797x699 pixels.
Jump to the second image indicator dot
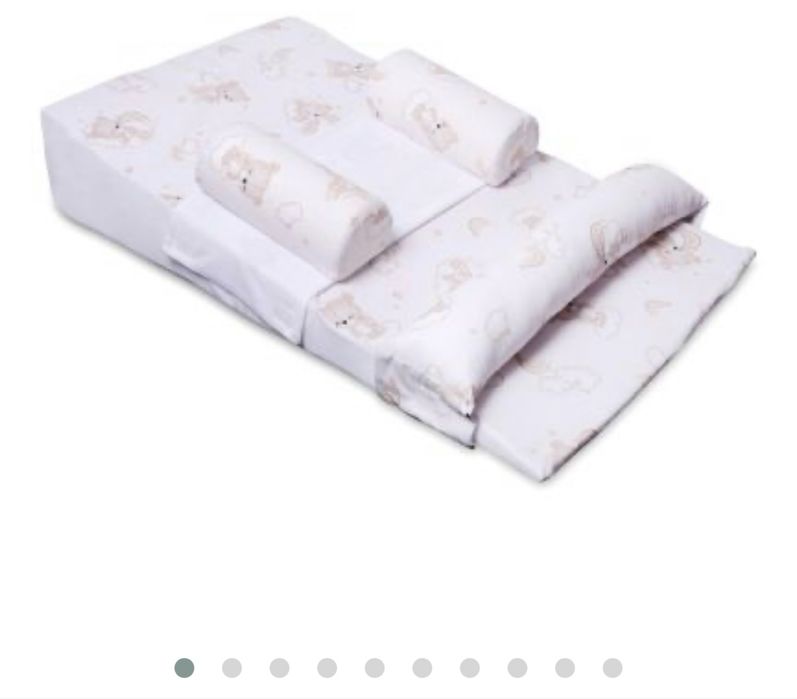pyautogui.click(x=232, y=667)
